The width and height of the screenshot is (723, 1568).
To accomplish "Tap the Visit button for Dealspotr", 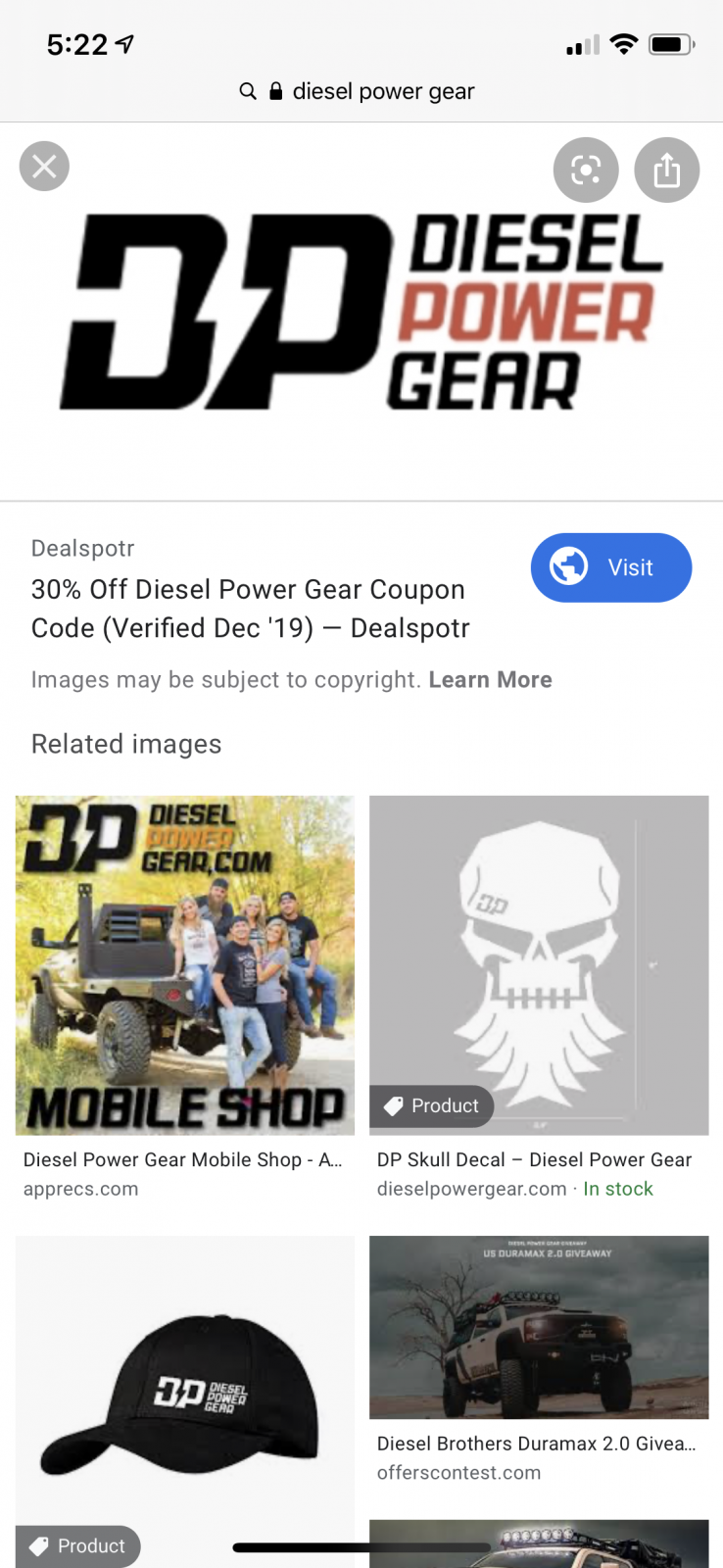I will [x=611, y=567].
